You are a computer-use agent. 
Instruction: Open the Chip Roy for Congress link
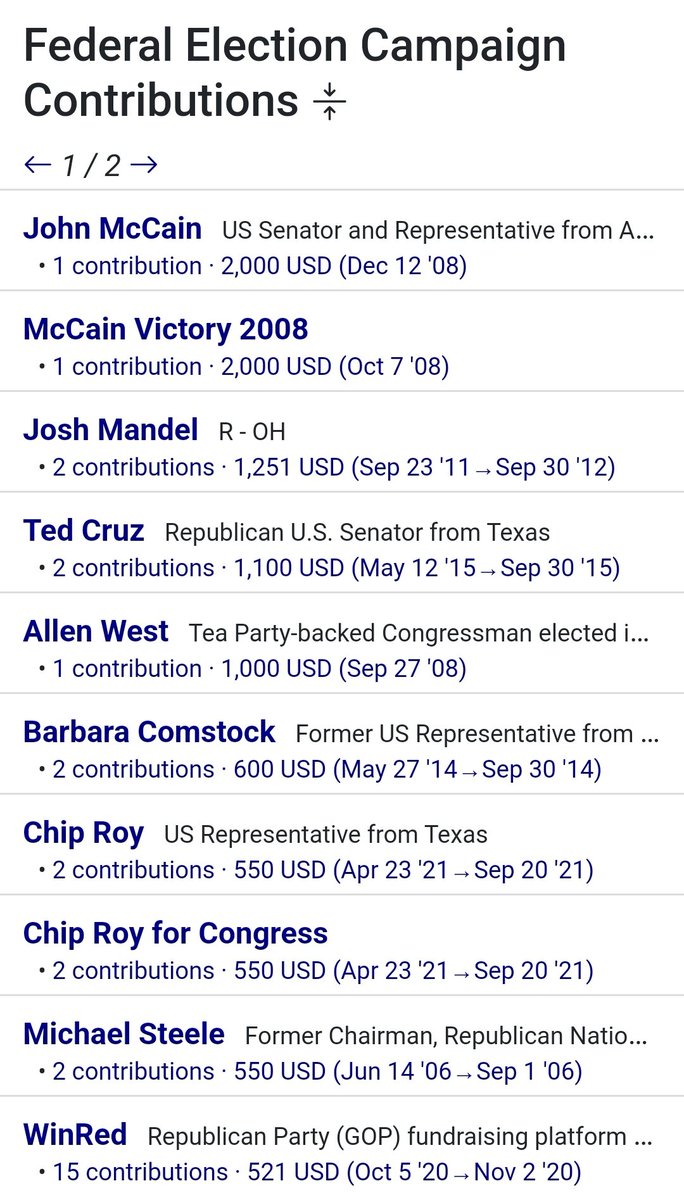(175, 933)
